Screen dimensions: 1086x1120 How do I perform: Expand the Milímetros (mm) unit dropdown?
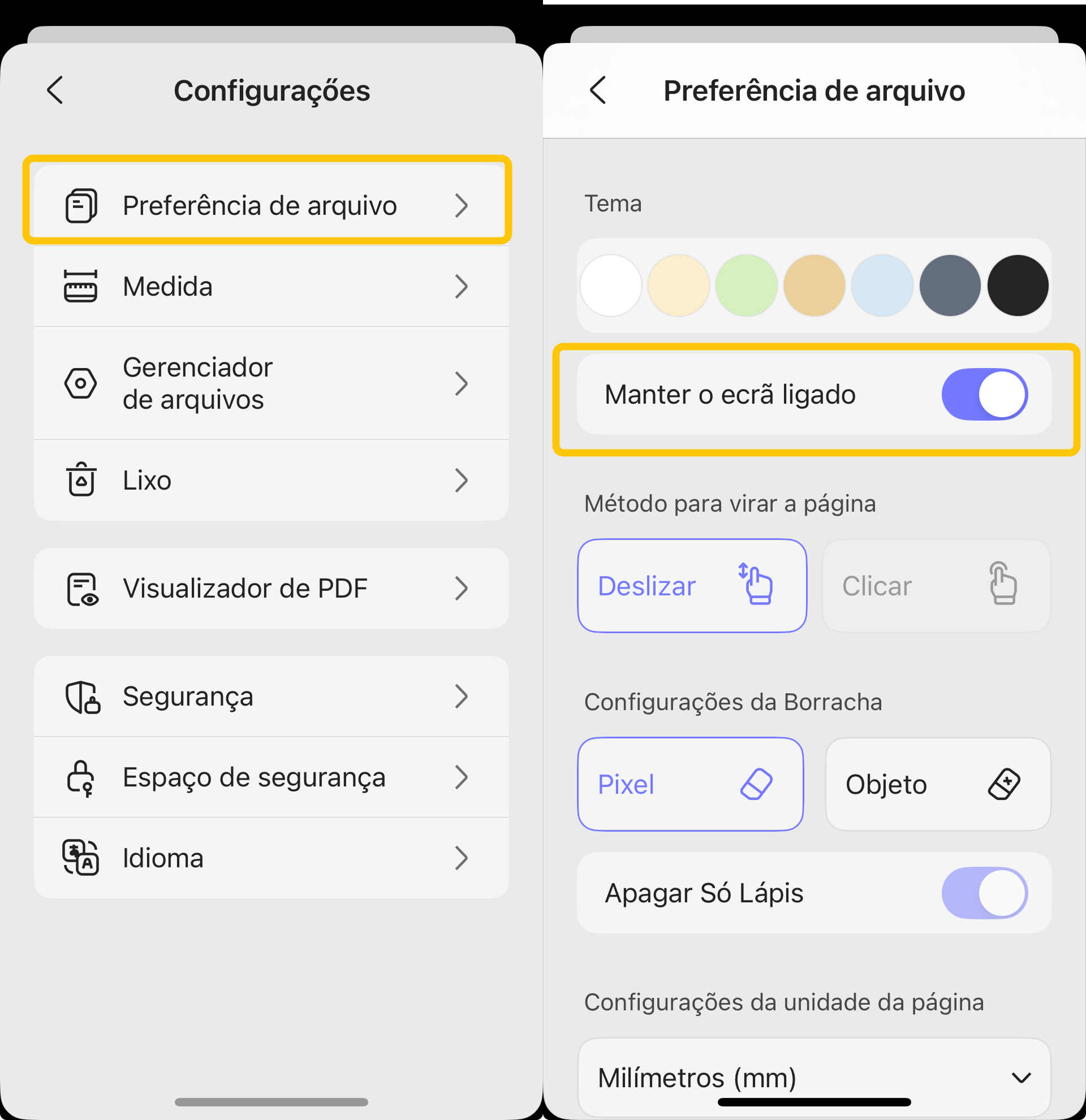(814, 1077)
